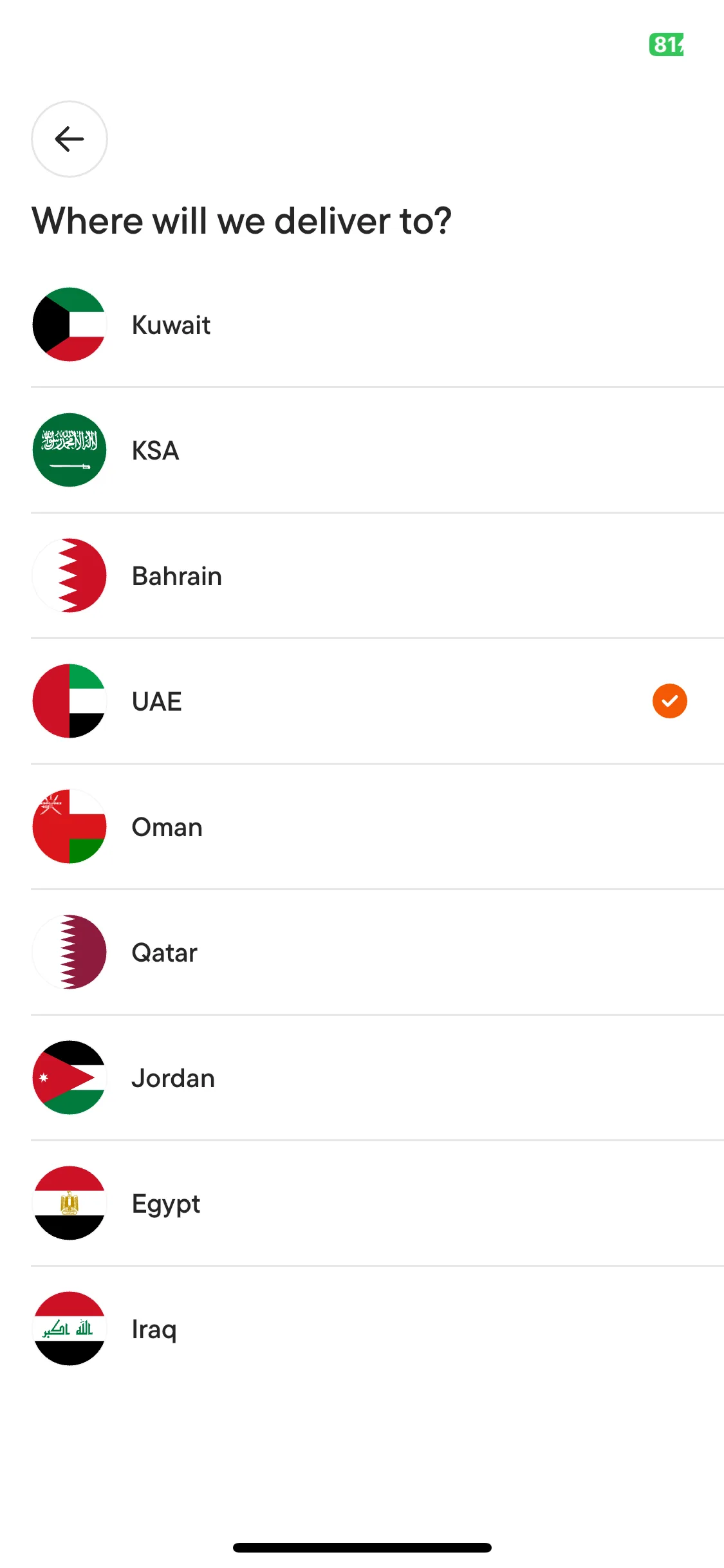Set delivery country to Oman

[167, 827]
